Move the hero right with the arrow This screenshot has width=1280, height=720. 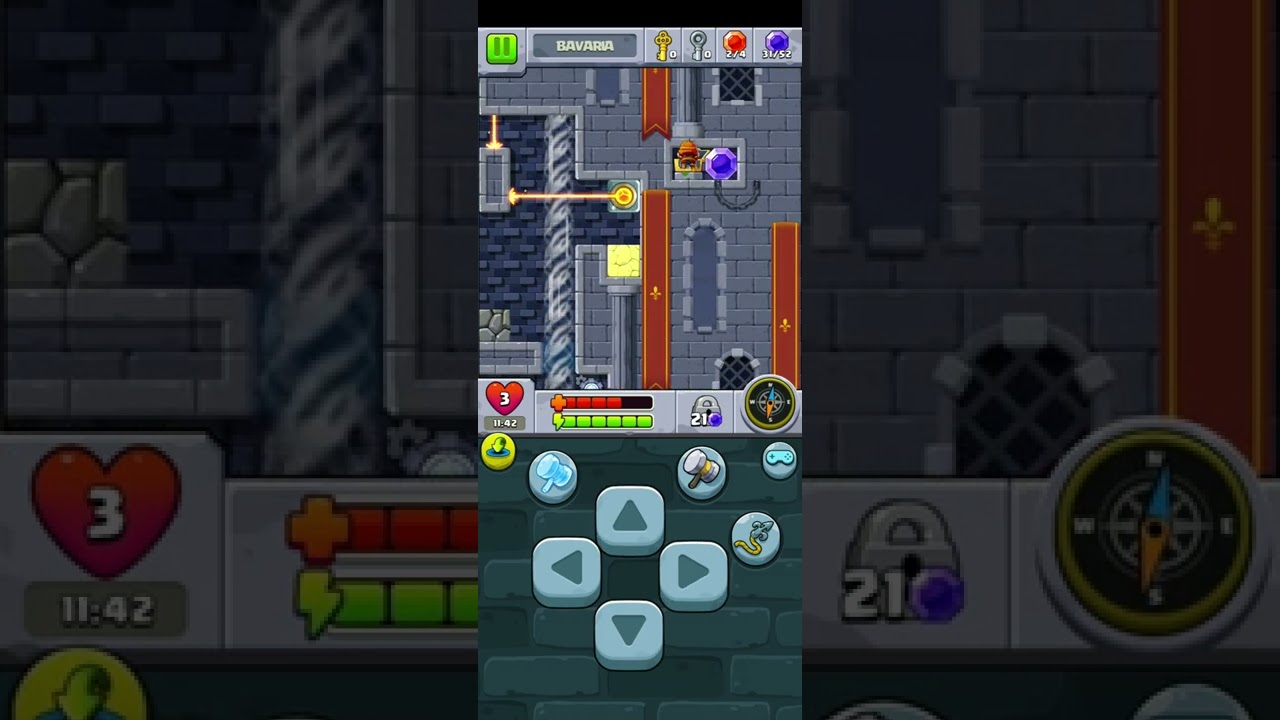(x=692, y=572)
